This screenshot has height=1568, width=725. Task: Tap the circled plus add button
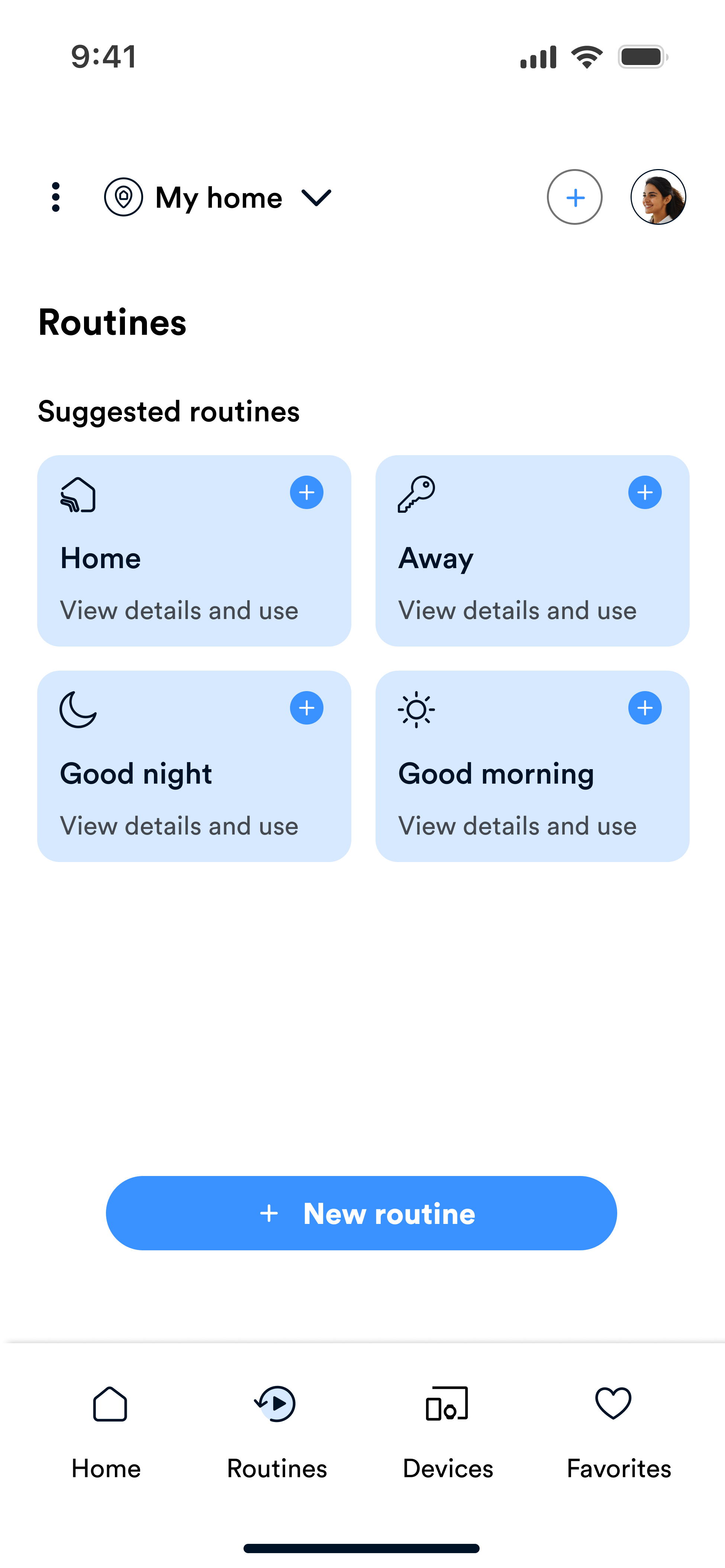click(574, 197)
